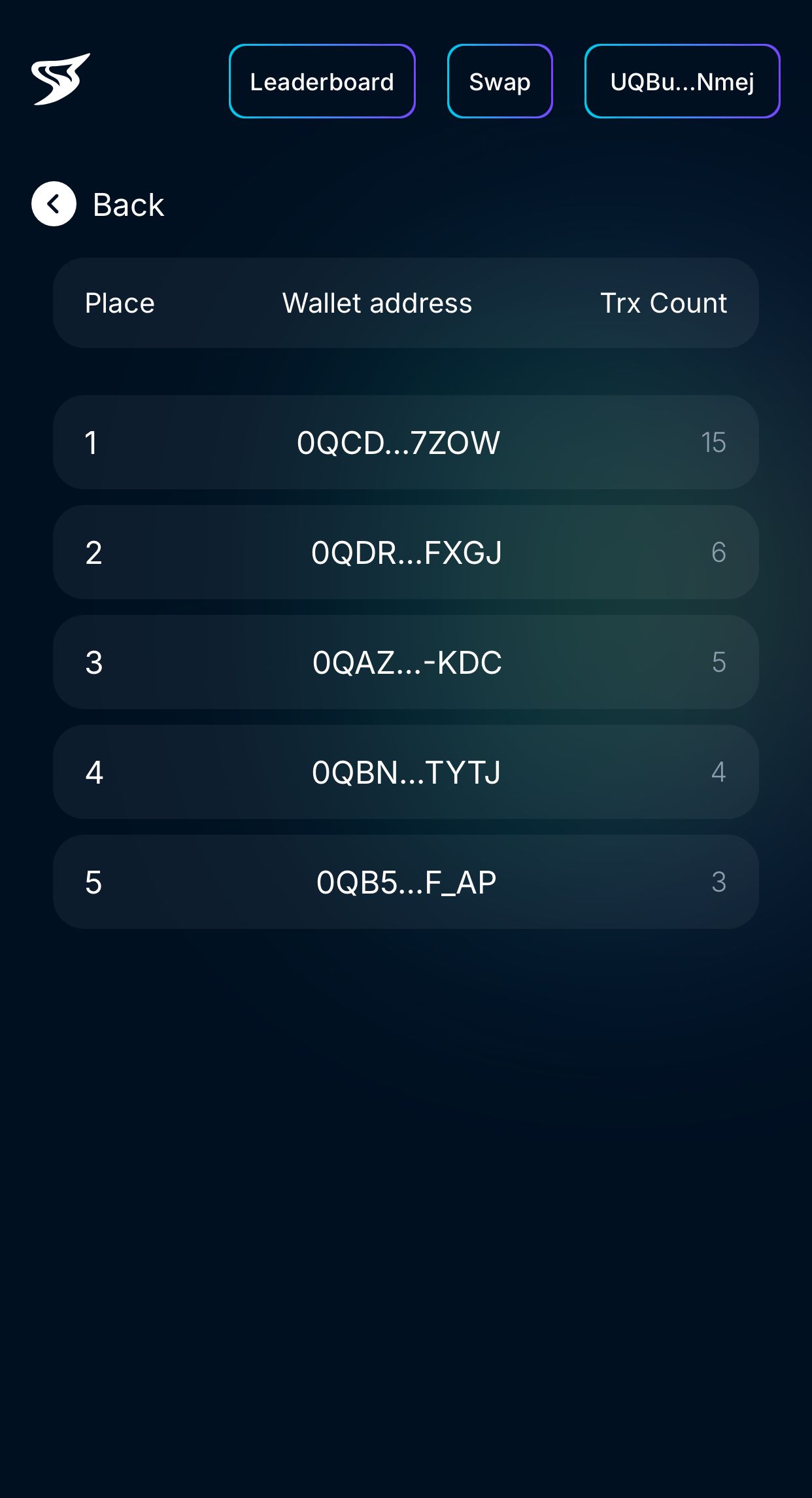Click the trx count 6 for second place
The height and width of the screenshot is (1498, 812).
coord(719,552)
